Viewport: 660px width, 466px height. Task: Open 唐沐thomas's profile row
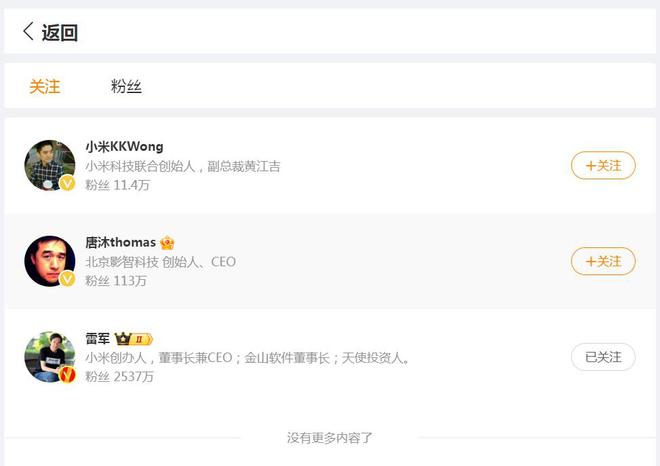coord(300,261)
